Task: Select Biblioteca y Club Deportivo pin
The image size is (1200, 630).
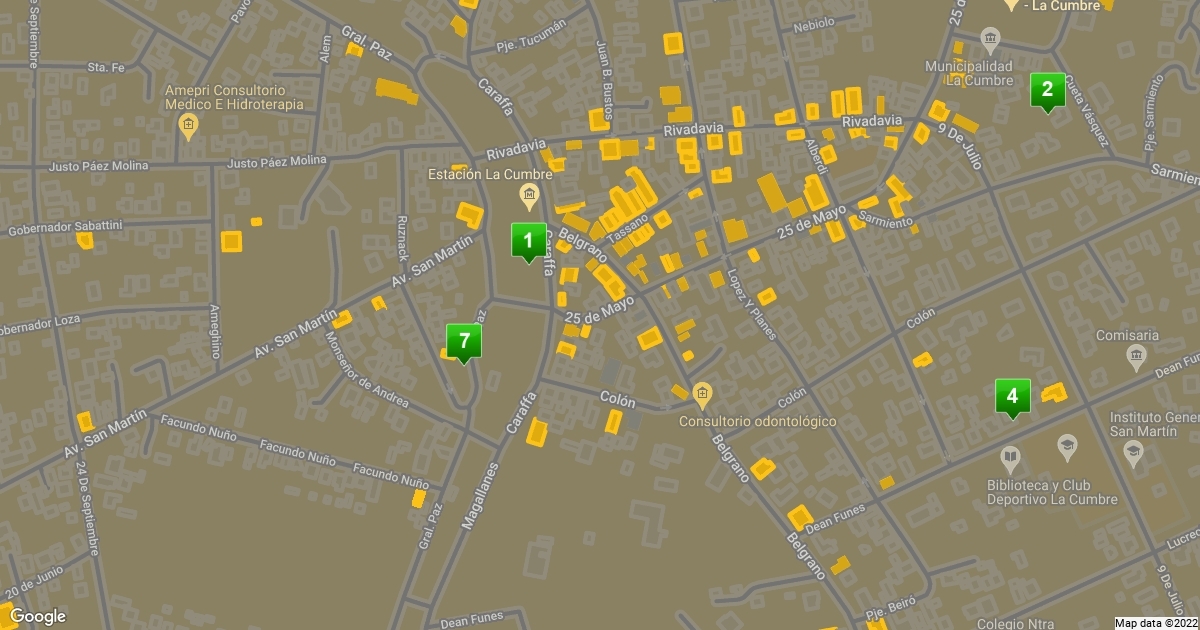Action: pyautogui.click(x=1011, y=459)
